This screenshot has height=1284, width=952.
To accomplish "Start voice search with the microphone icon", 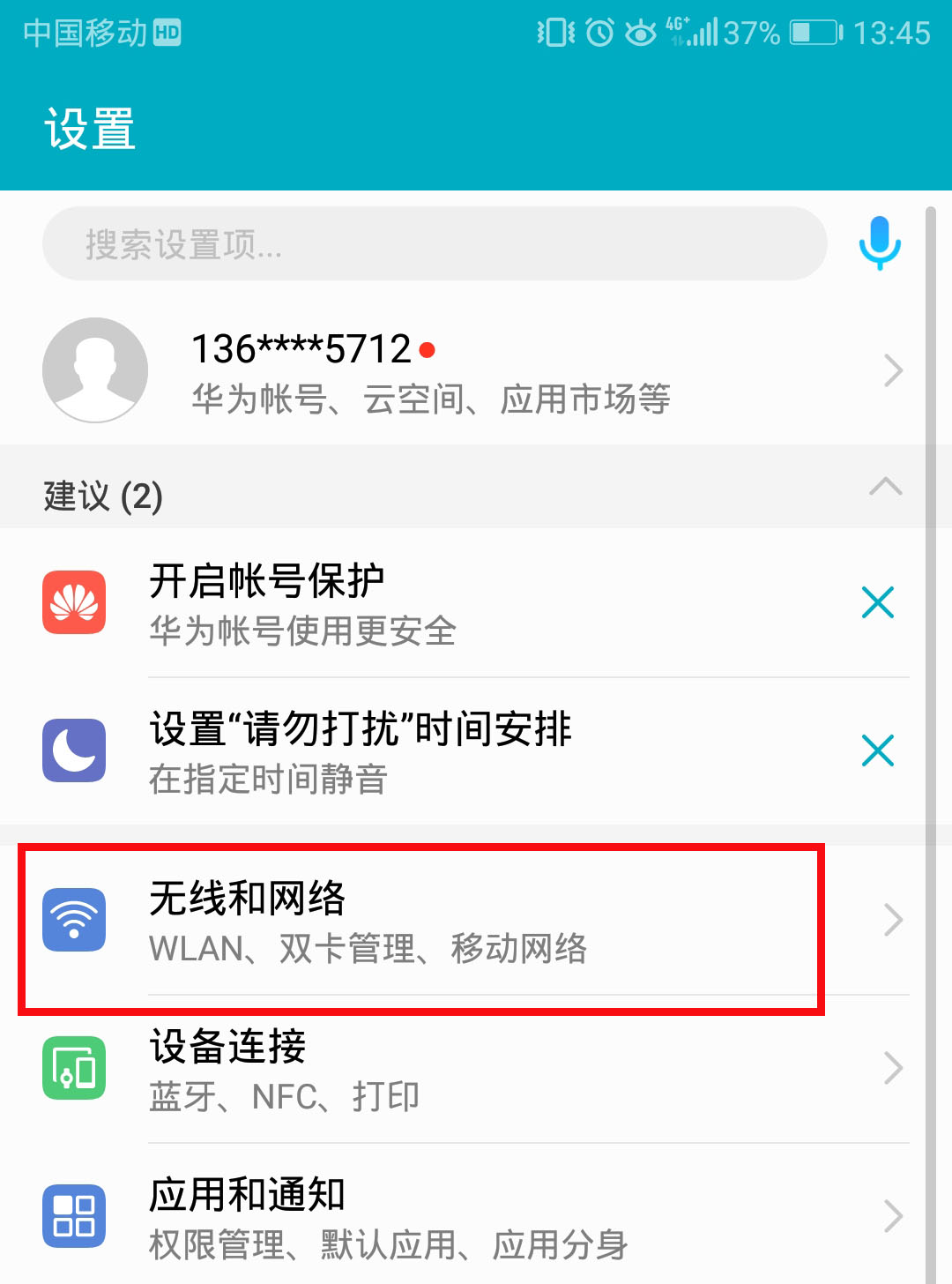I will (879, 243).
